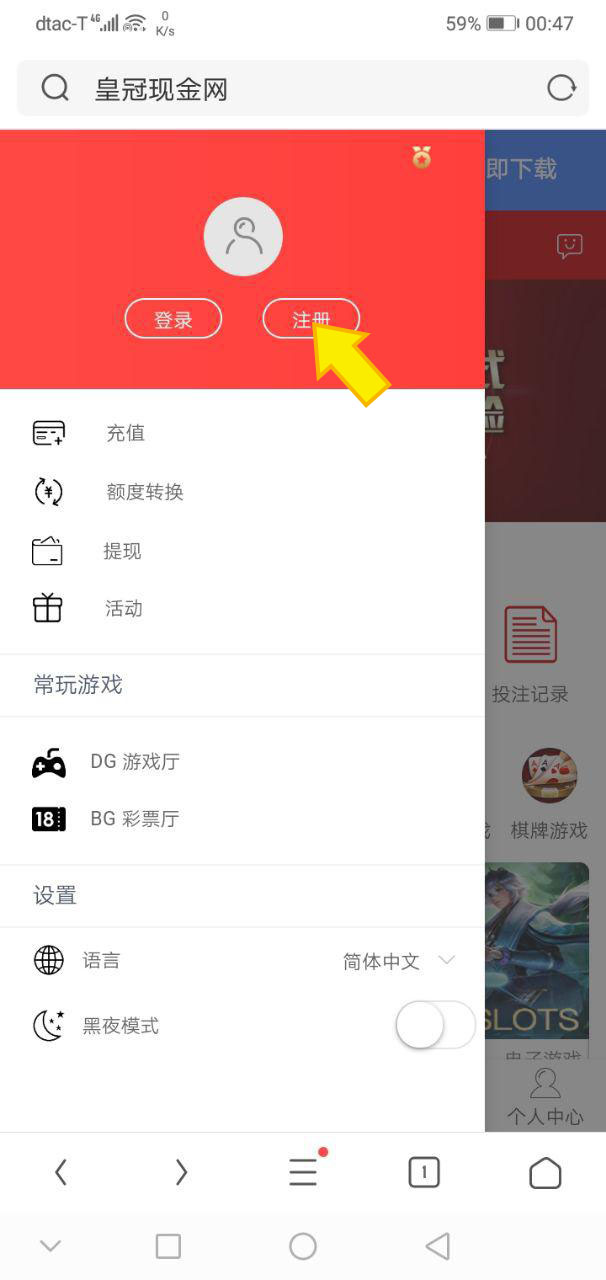Enable the 黑夜模式 night mode switch
The height and width of the screenshot is (1280, 606).
pyautogui.click(x=435, y=1025)
